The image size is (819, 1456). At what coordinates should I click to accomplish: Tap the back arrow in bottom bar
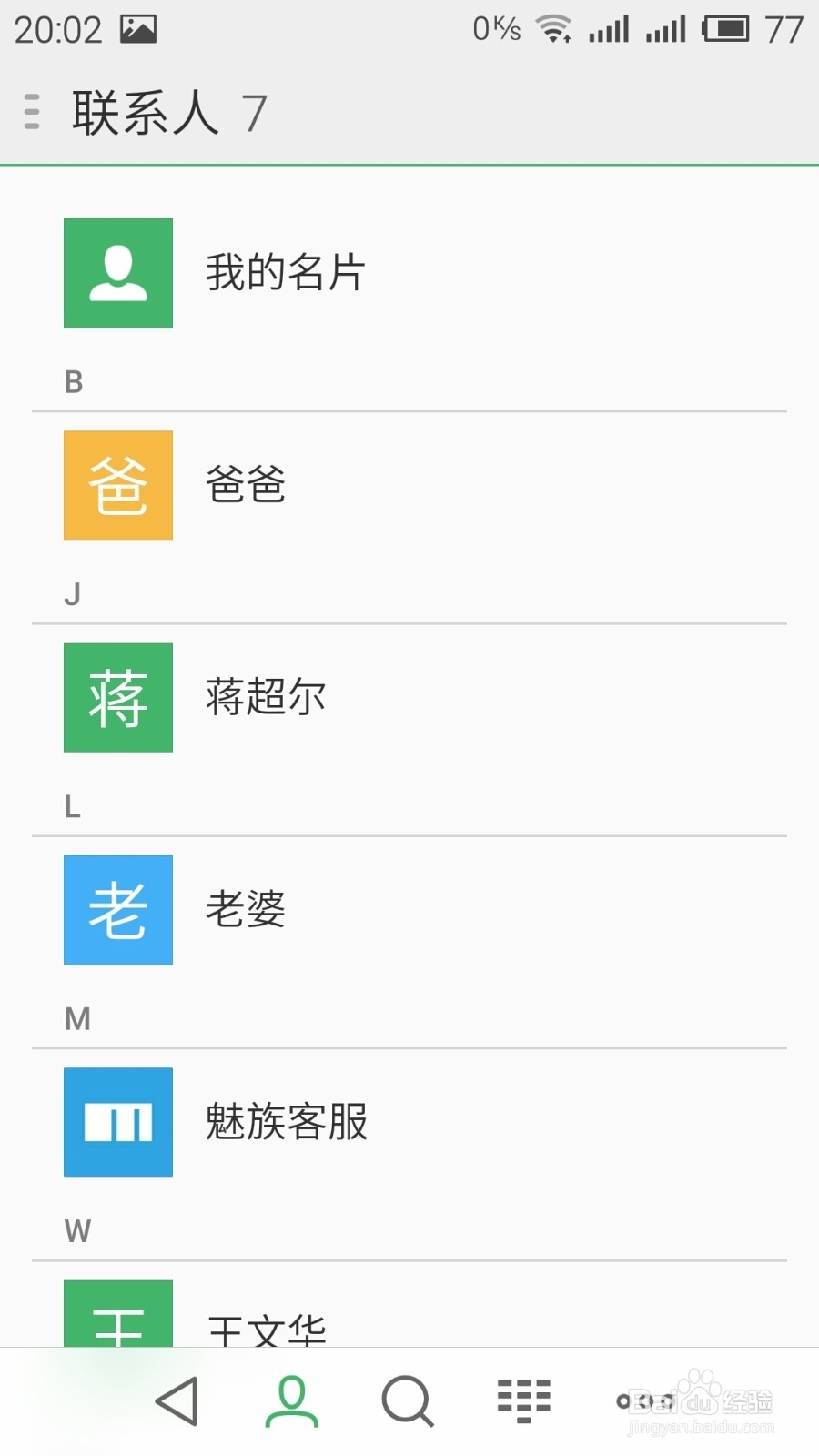coord(177,1400)
